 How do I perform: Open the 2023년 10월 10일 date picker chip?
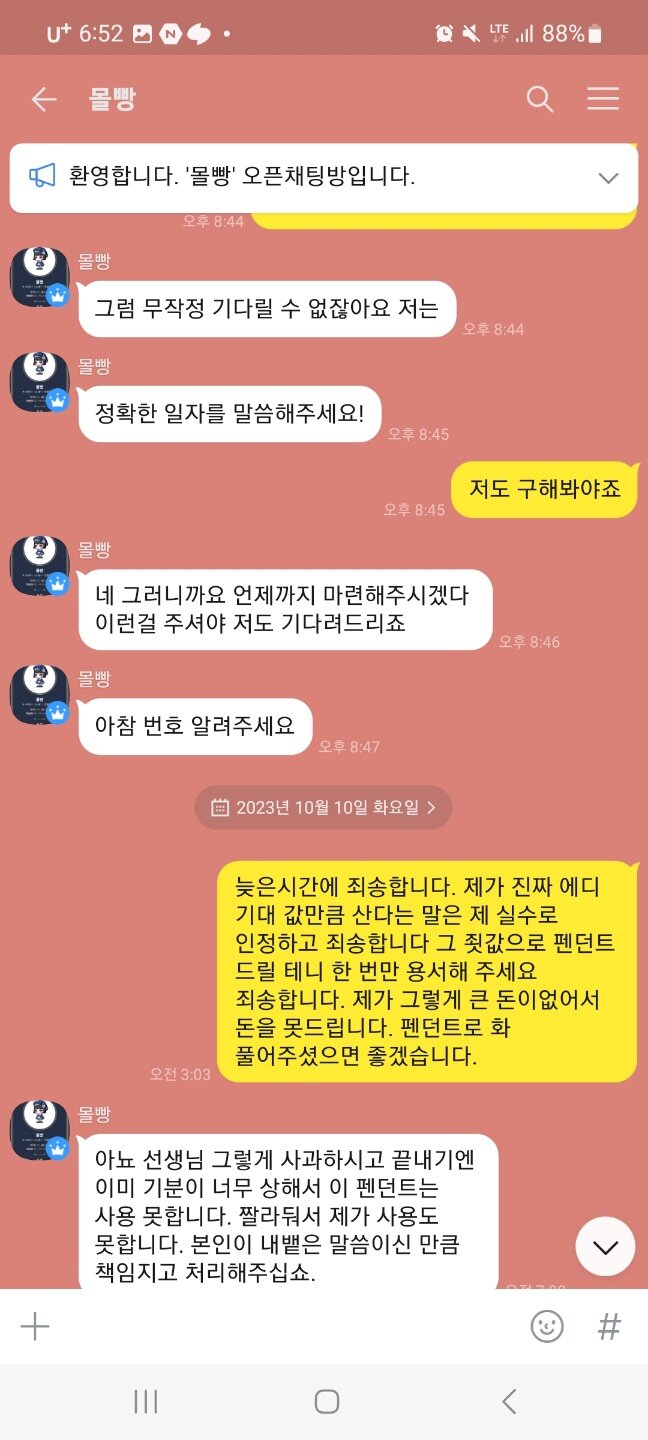pyautogui.click(x=323, y=807)
